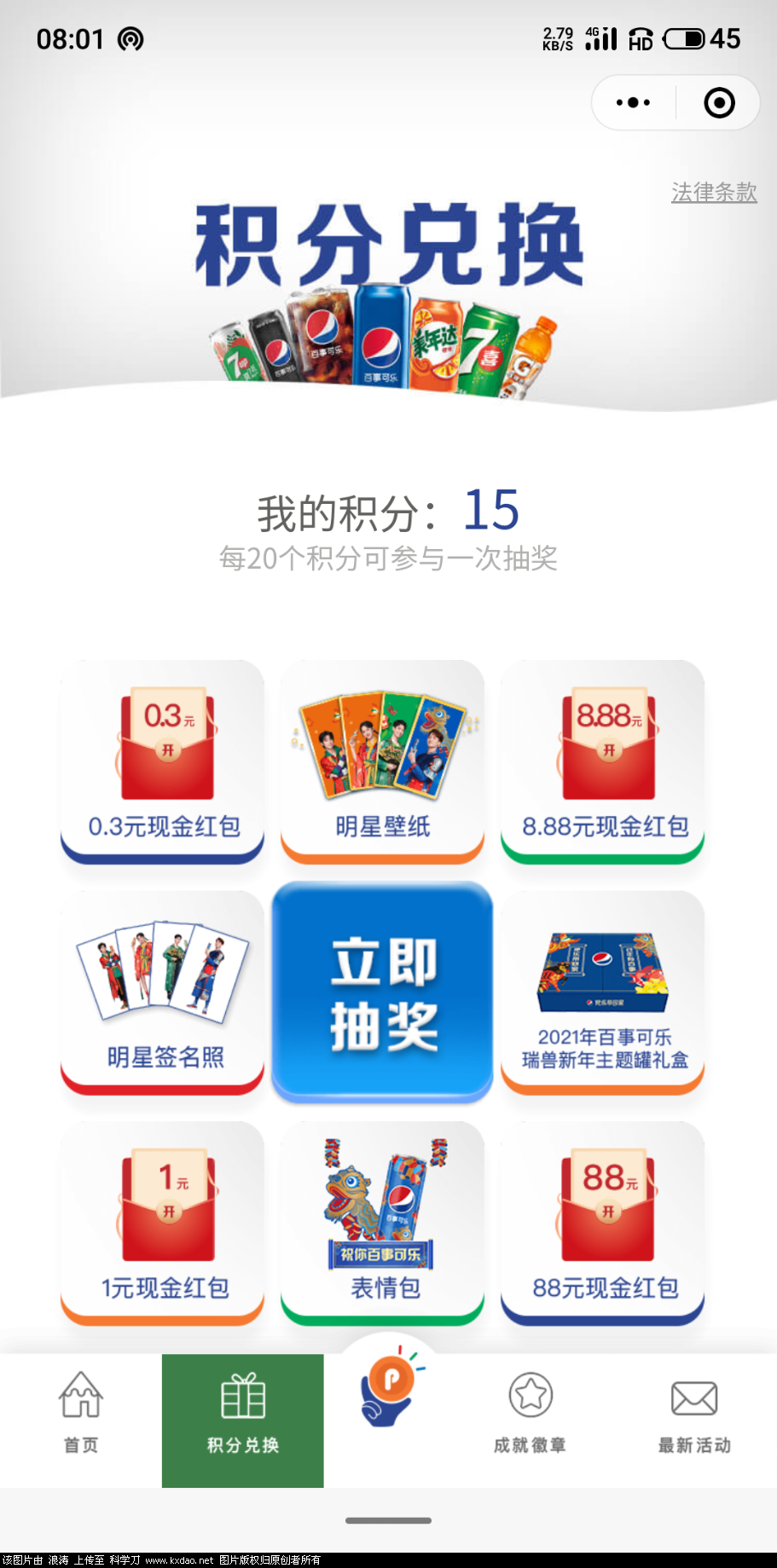Open the 最新活动 tab
Viewport: 777px width, 1568px height.
click(694, 1411)
